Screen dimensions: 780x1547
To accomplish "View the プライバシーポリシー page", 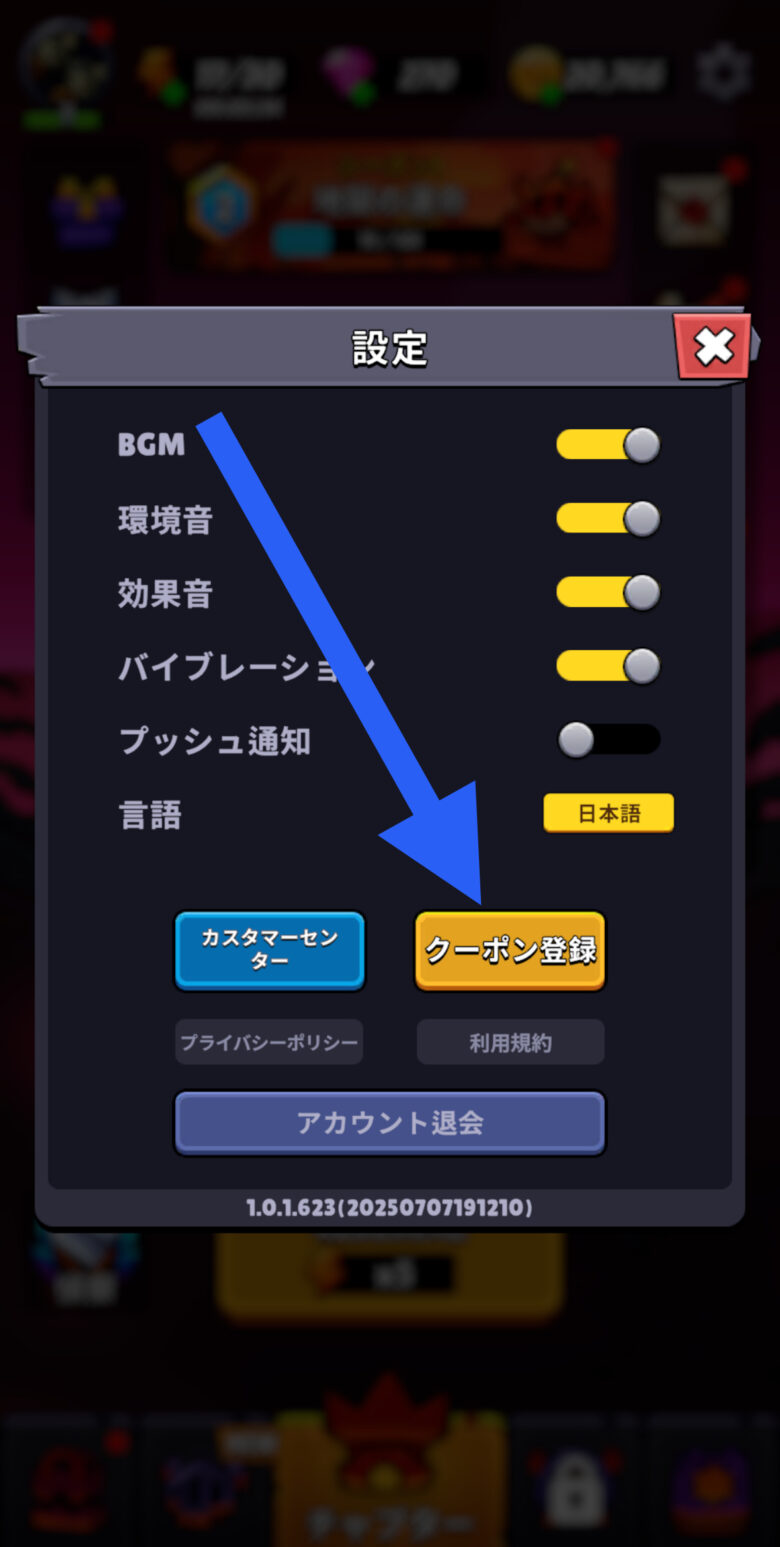I will pyautogui.click(x=269, y=1042).
